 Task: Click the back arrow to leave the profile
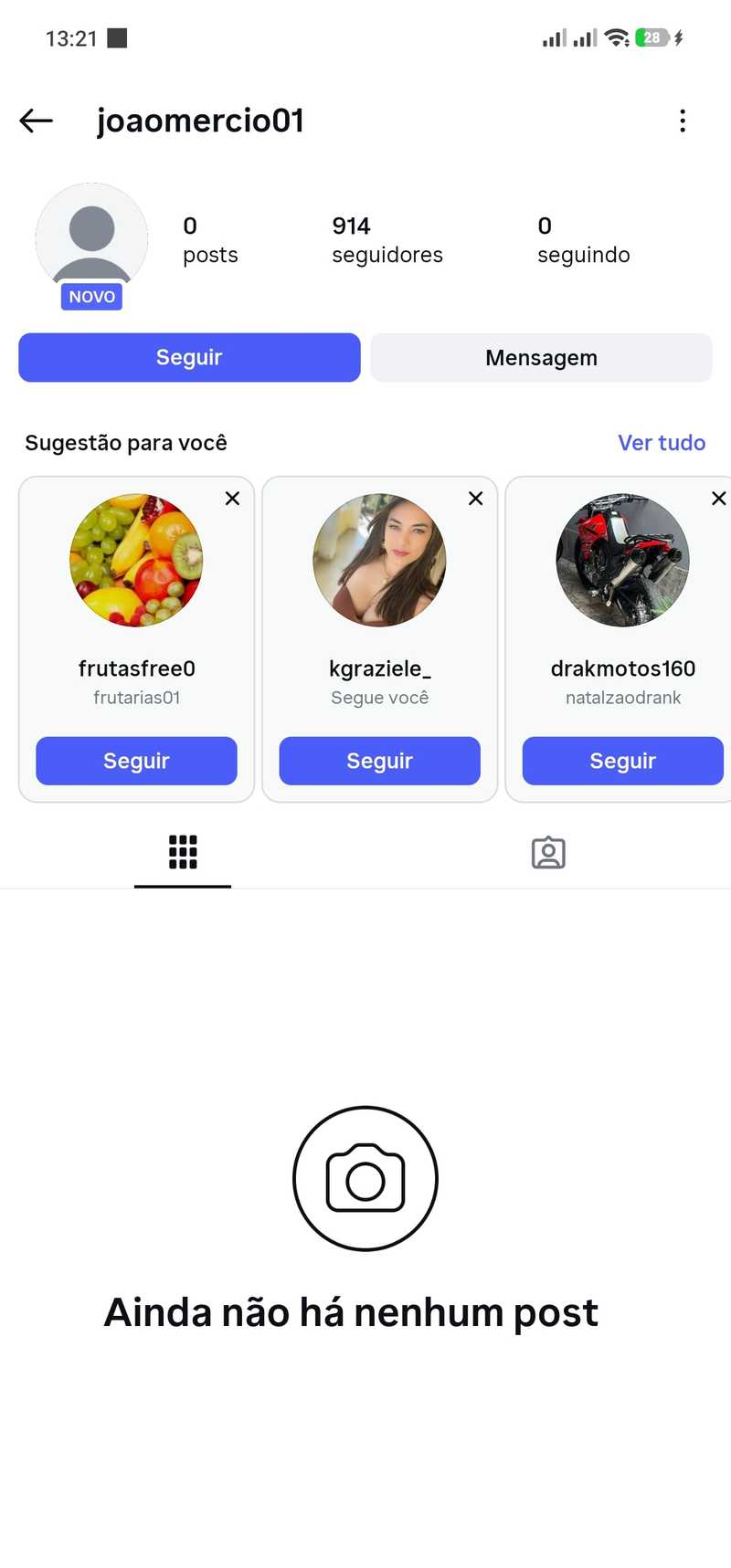coord(35,120)
